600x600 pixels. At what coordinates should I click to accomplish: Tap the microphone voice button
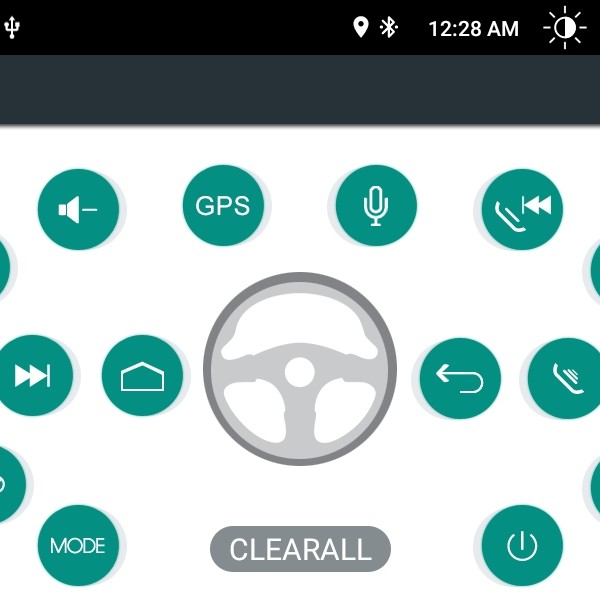375,206
